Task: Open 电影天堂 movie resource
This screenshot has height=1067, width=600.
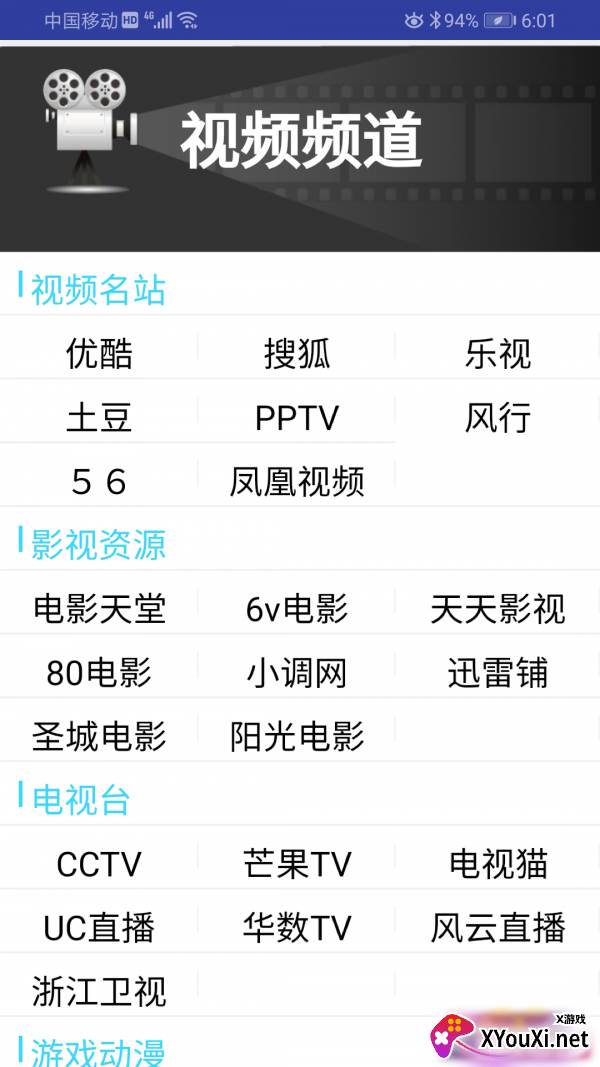Action: point(99,608)
